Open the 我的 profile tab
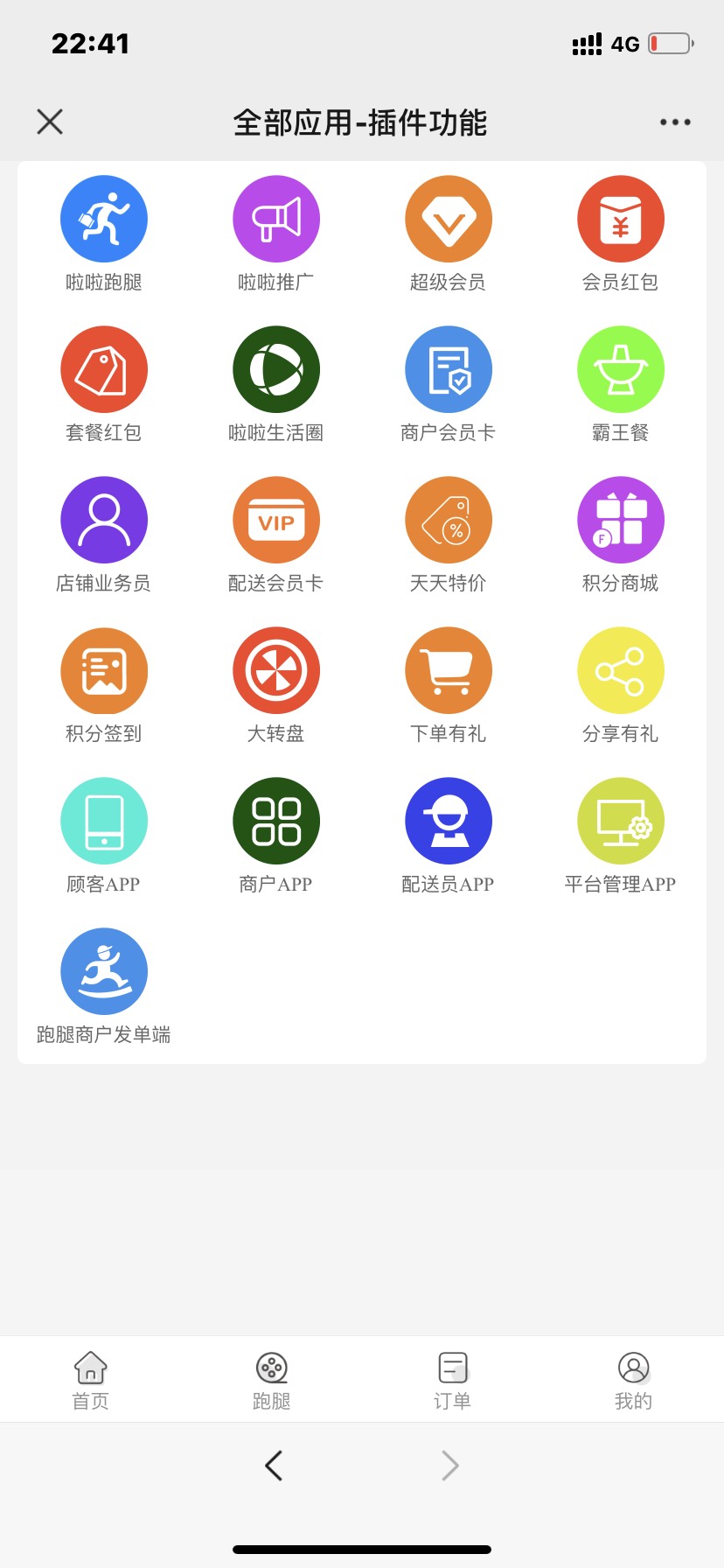The width and height of the screenshot is (724, 1568). click(x=633, y=1378)
